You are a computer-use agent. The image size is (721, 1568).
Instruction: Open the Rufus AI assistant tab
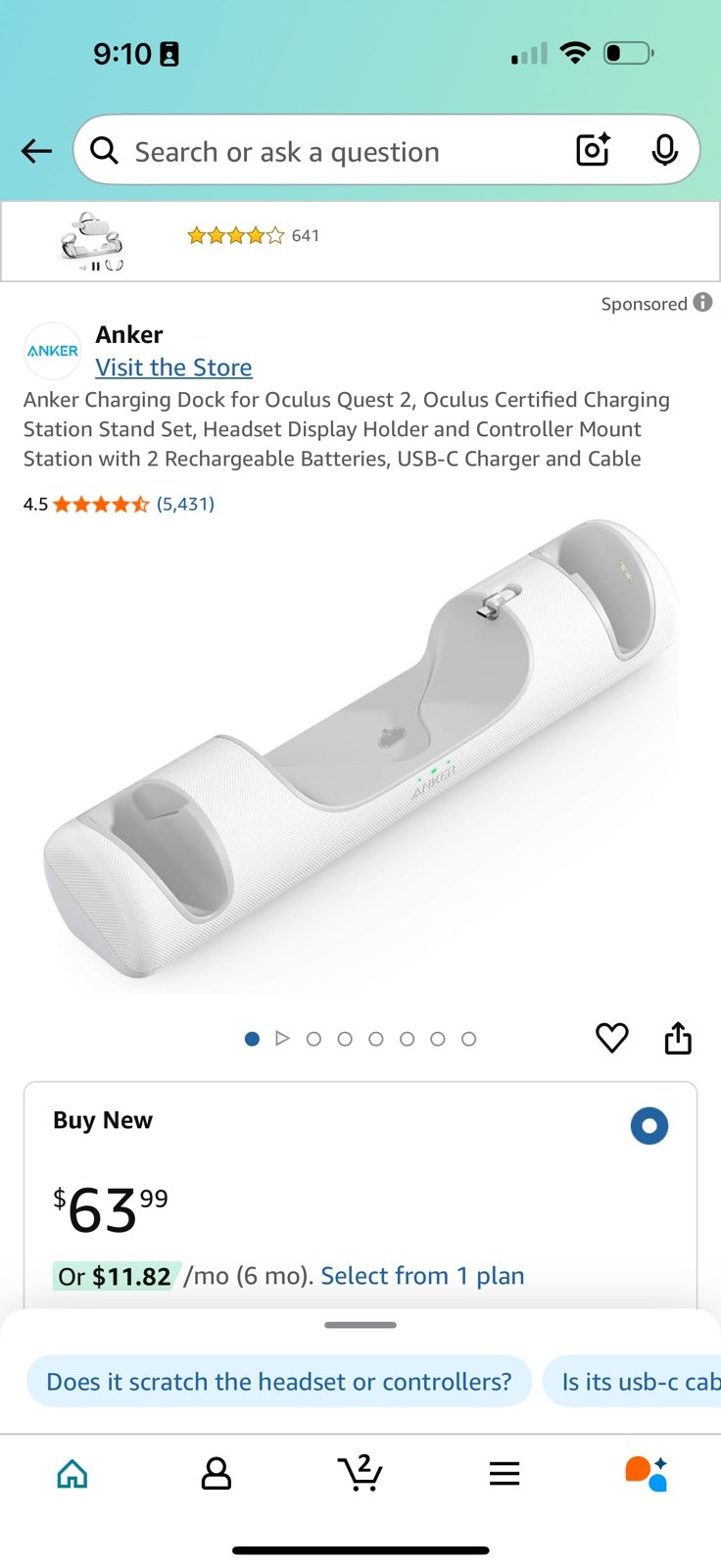click(647, 1473)
